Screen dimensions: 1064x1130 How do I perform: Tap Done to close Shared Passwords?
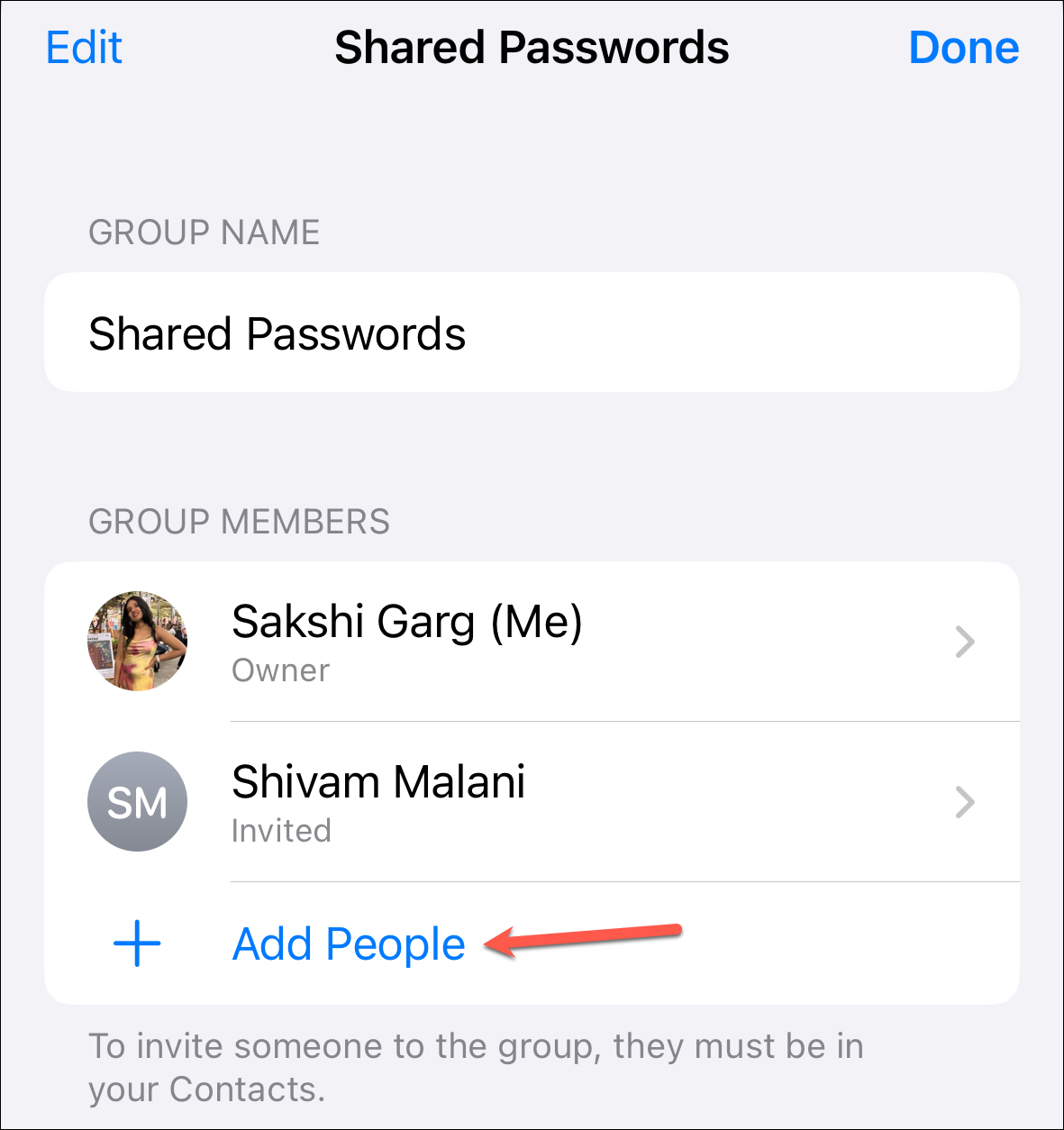[963, 48]
